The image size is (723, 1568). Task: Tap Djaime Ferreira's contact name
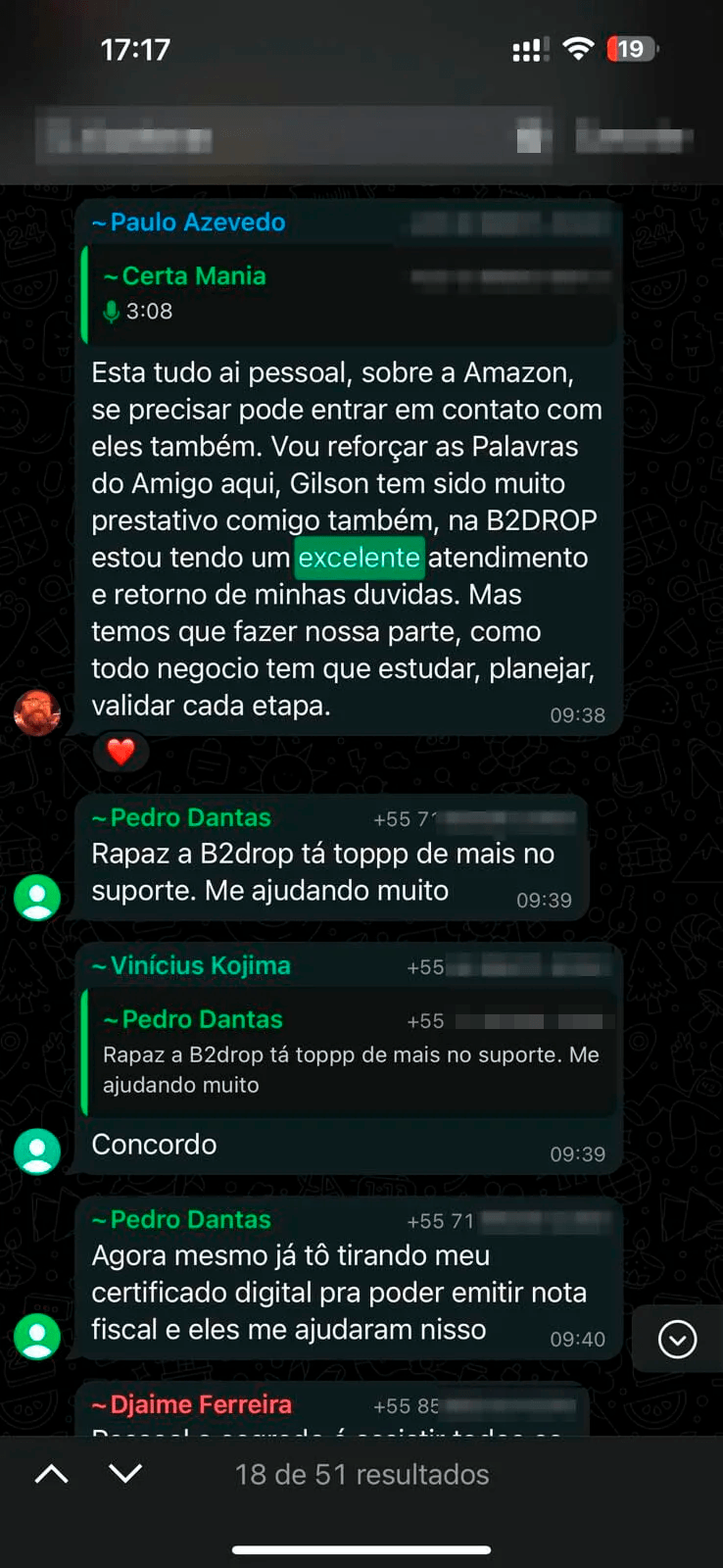[189, 1403]
